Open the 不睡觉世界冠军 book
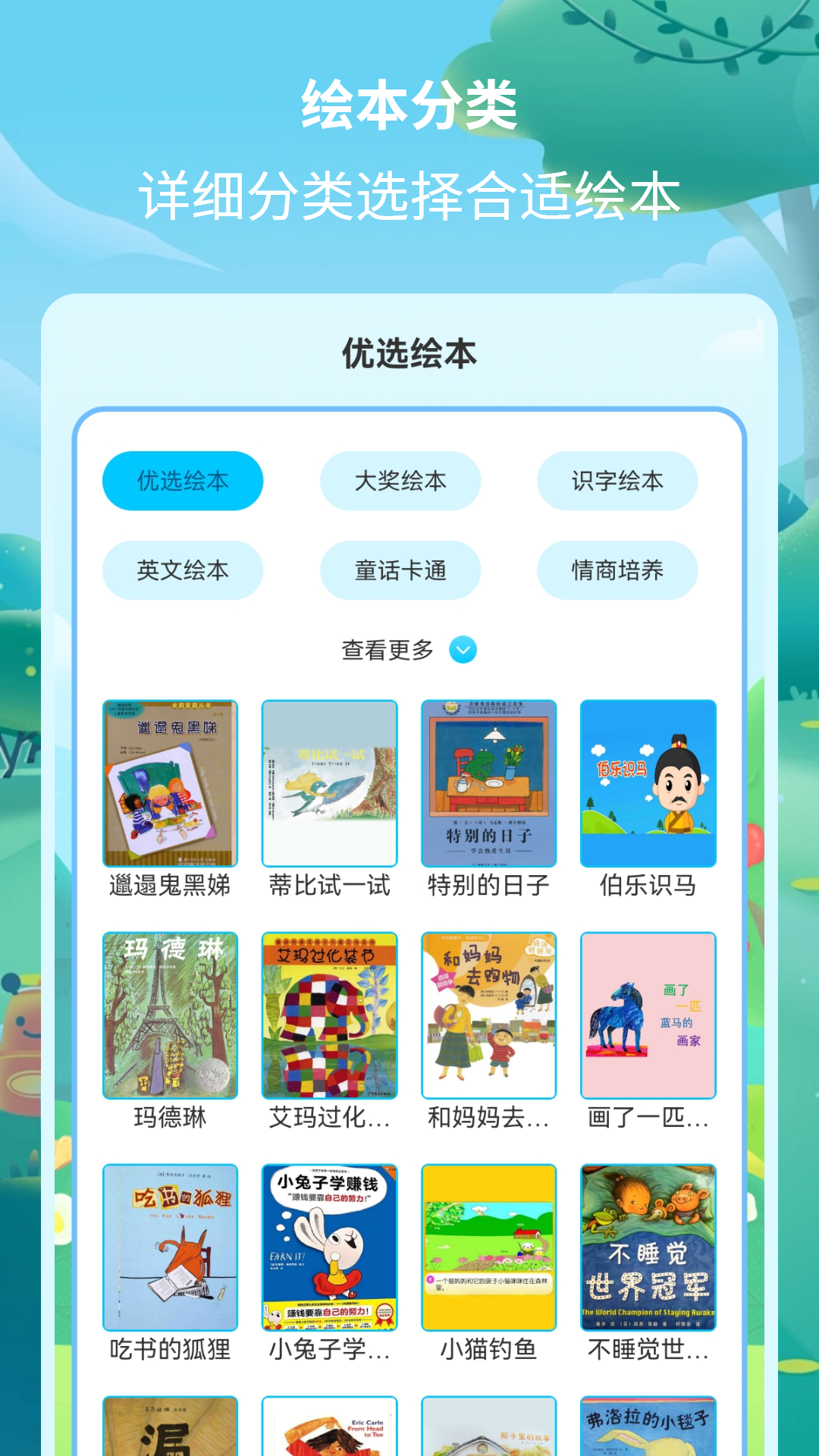 click(648, 1247)
